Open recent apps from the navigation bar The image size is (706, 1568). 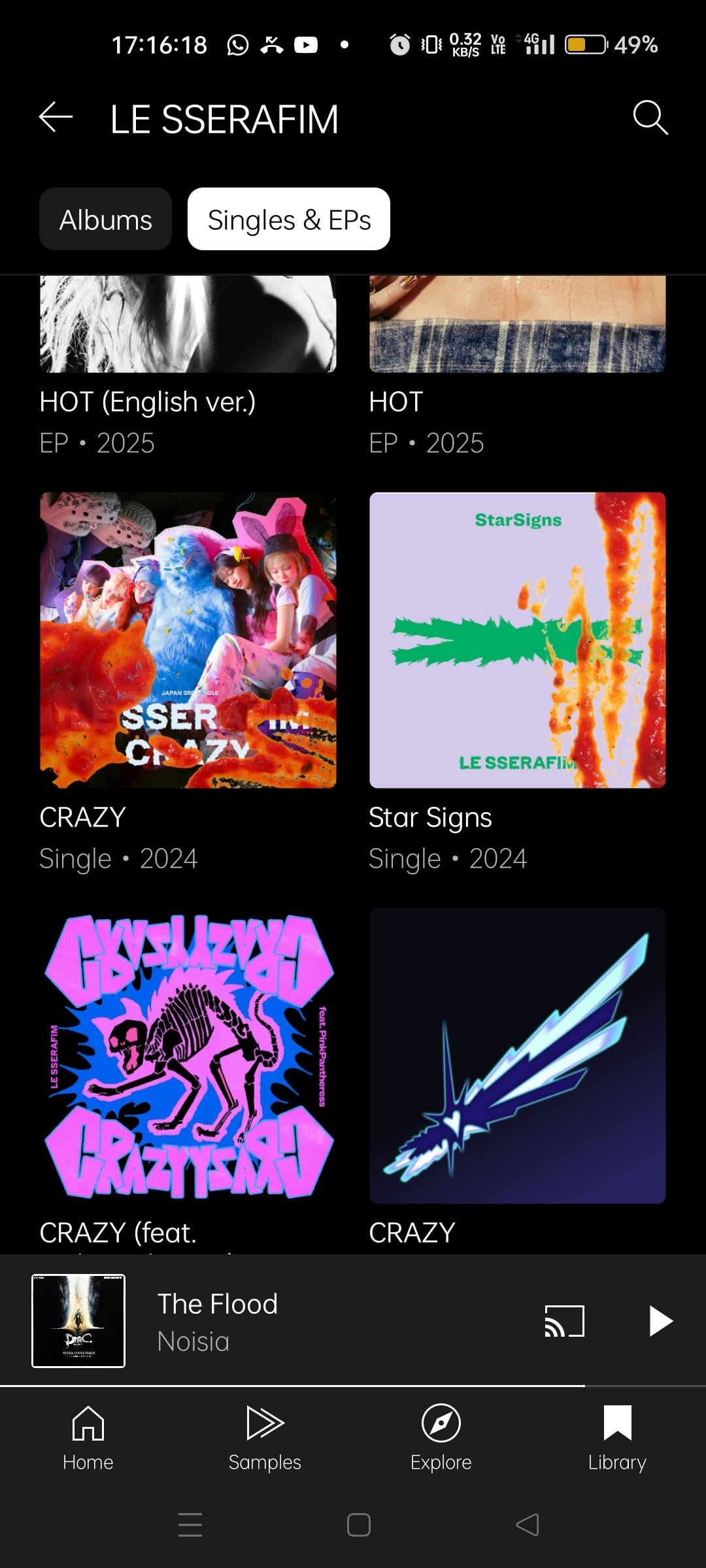tap(190, 1525)
